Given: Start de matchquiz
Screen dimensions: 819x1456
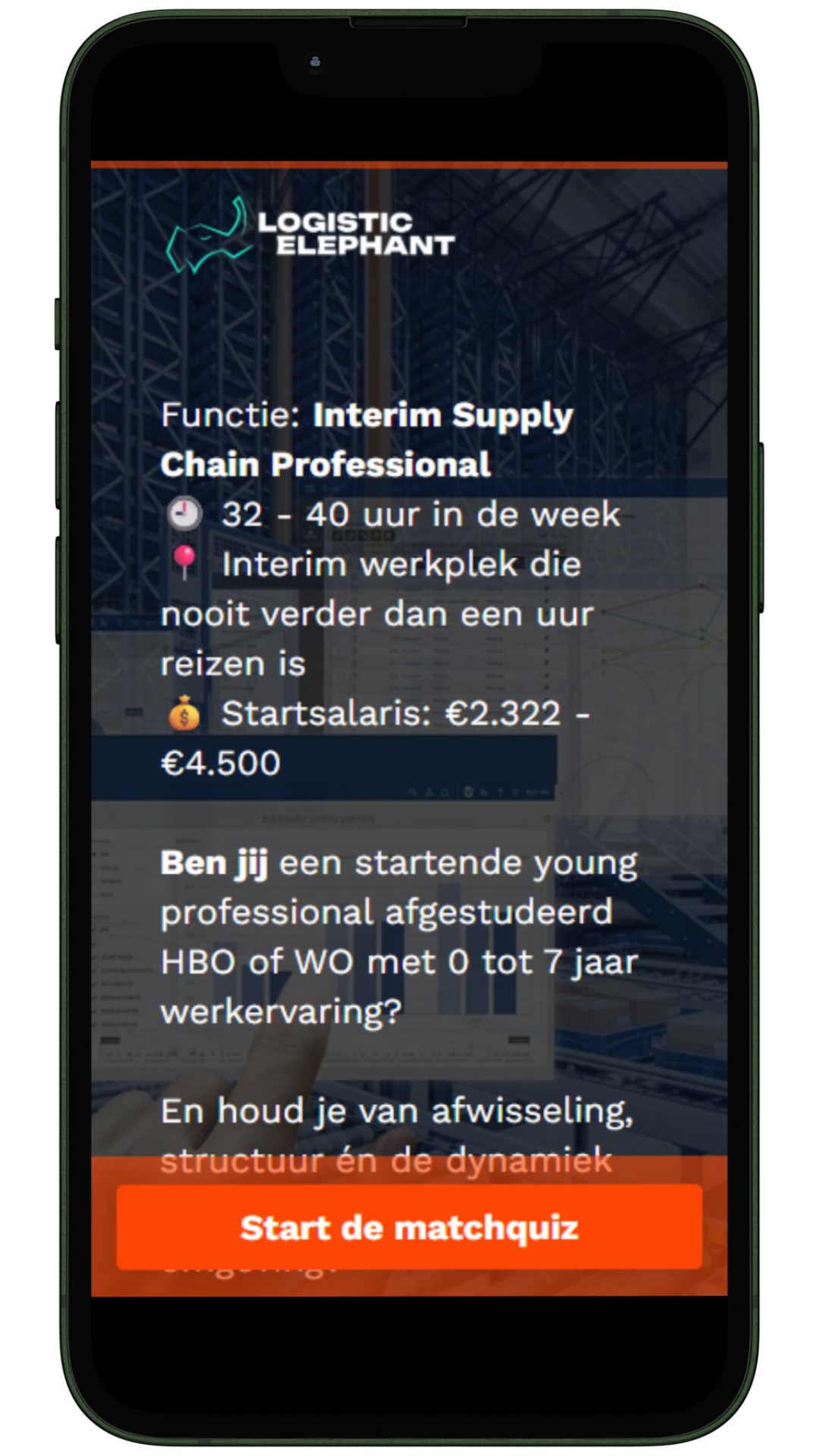Looking at the screenshot, I should 409,1227.
